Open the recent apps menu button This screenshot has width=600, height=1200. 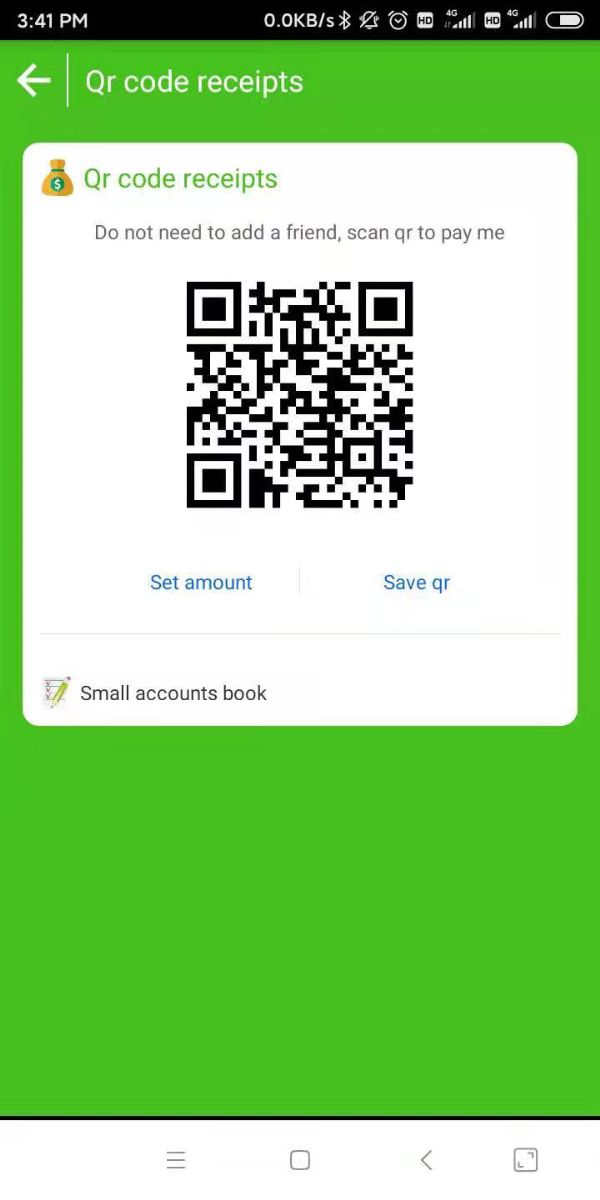[176, 1160]
